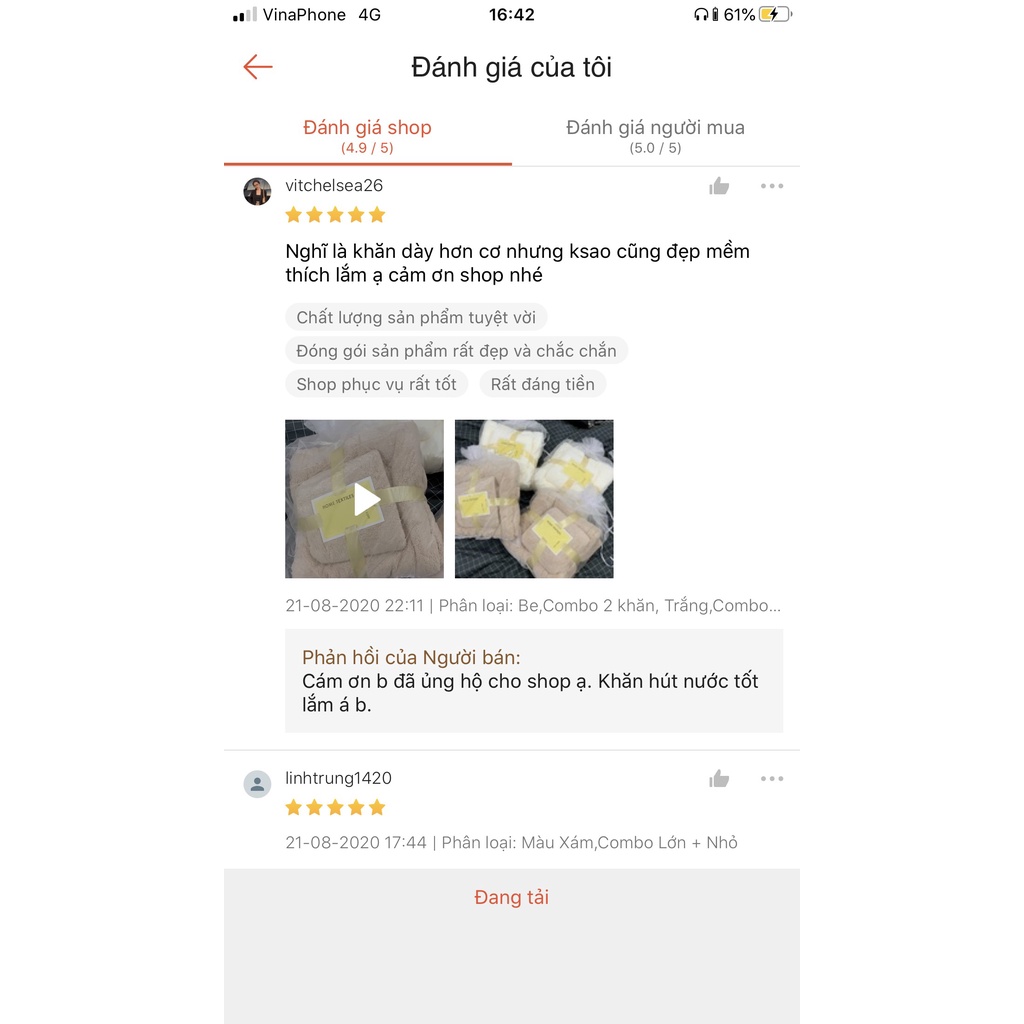Open more options on vitchelsea26's review

tap(771, 186)
